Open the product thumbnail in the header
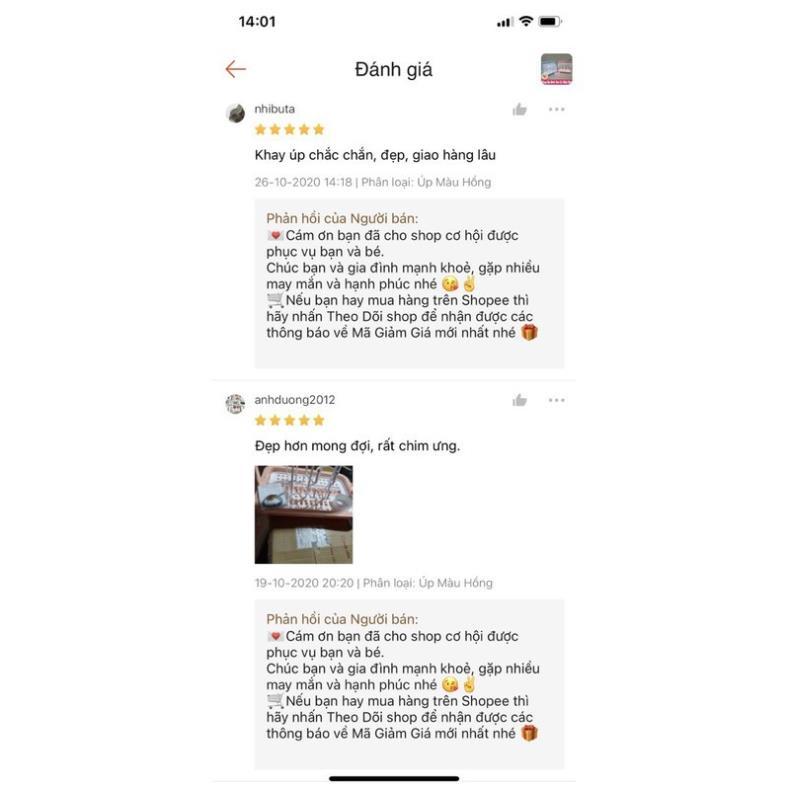Image resolution: width=788 pixels, height=788 pixels. point(556,69)
